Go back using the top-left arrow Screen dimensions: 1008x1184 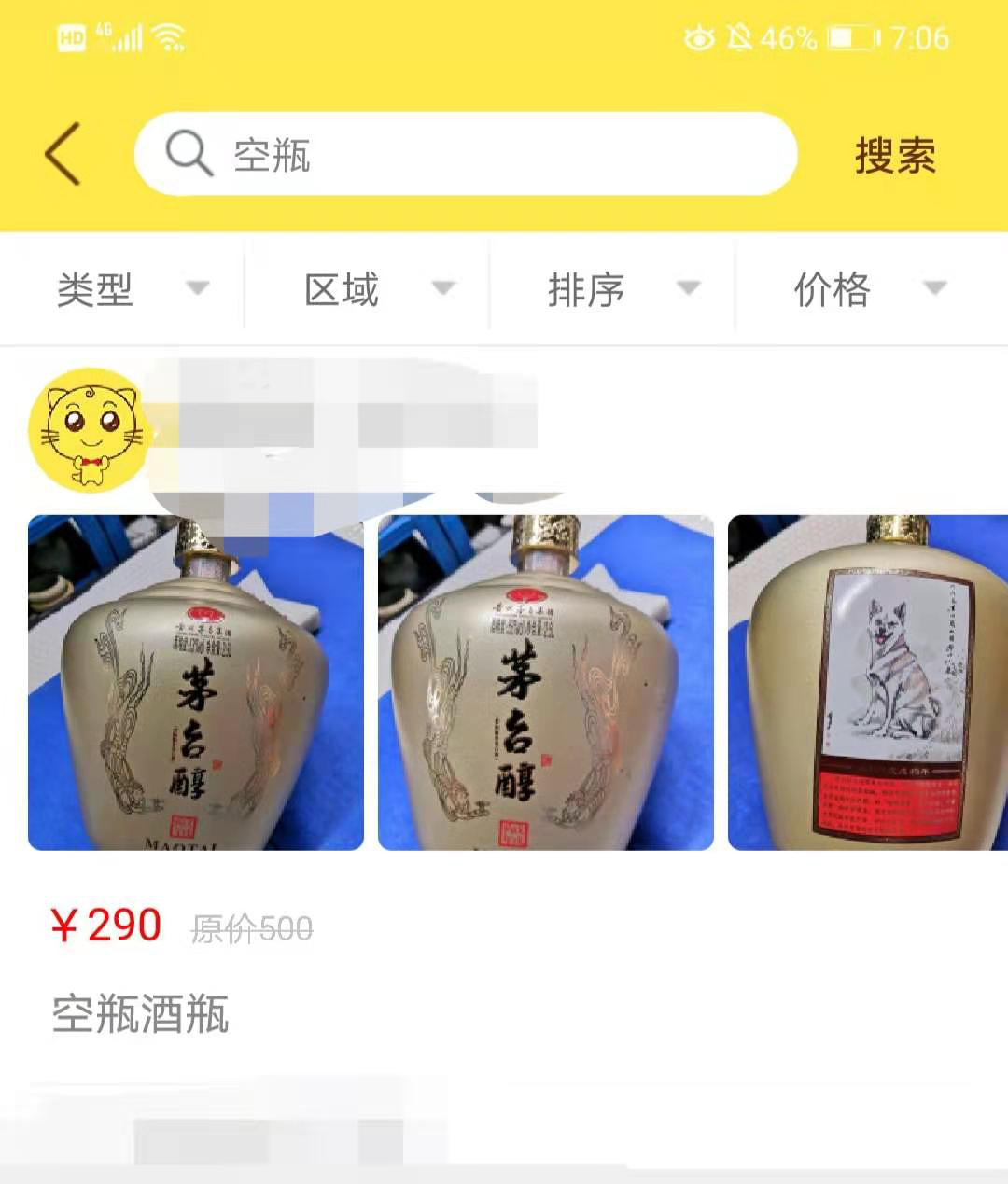(63, 154)
